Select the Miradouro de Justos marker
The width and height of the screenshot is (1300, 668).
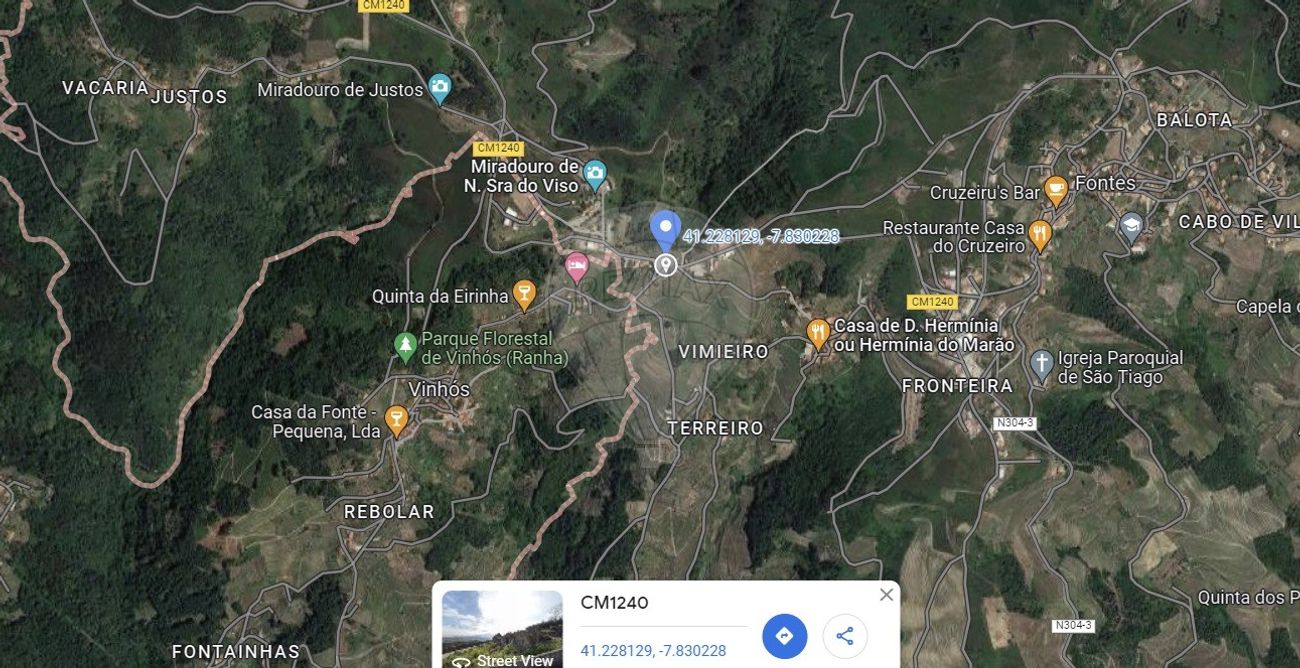(x=439, y=88)
